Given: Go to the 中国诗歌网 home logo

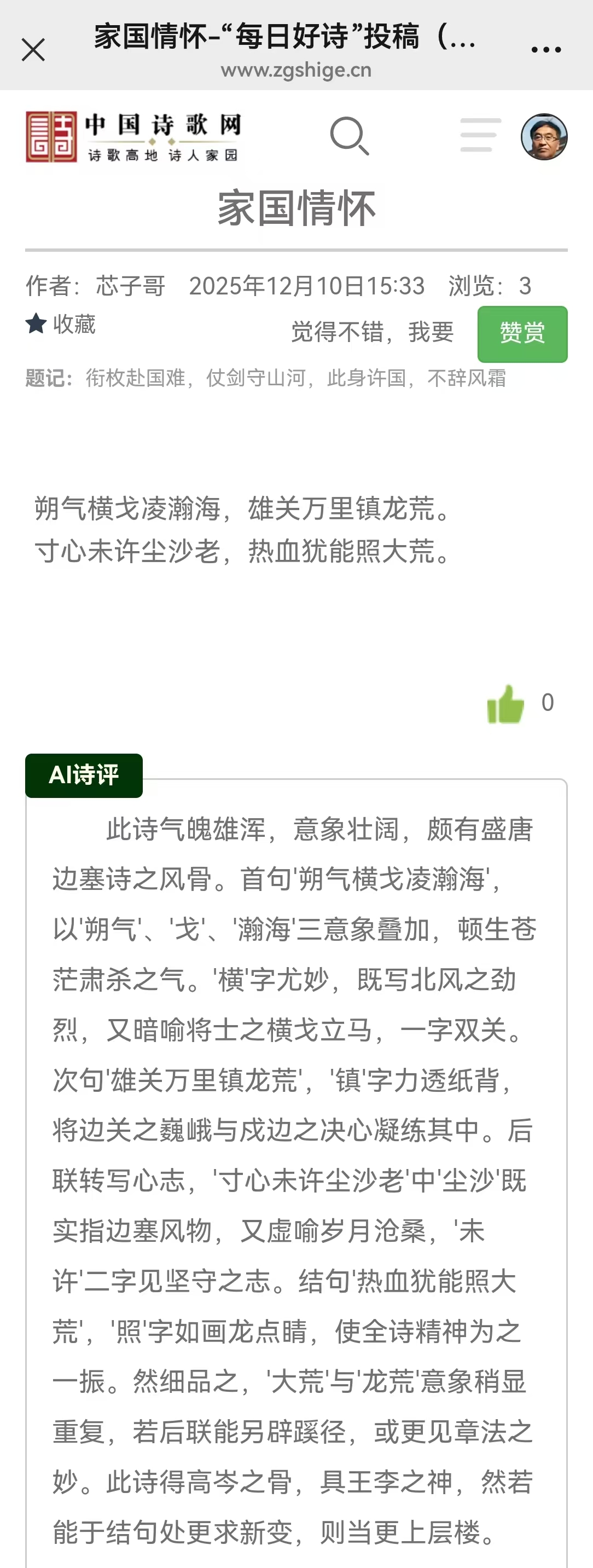Looking at the screenshot, I should [x=133, y=137].
